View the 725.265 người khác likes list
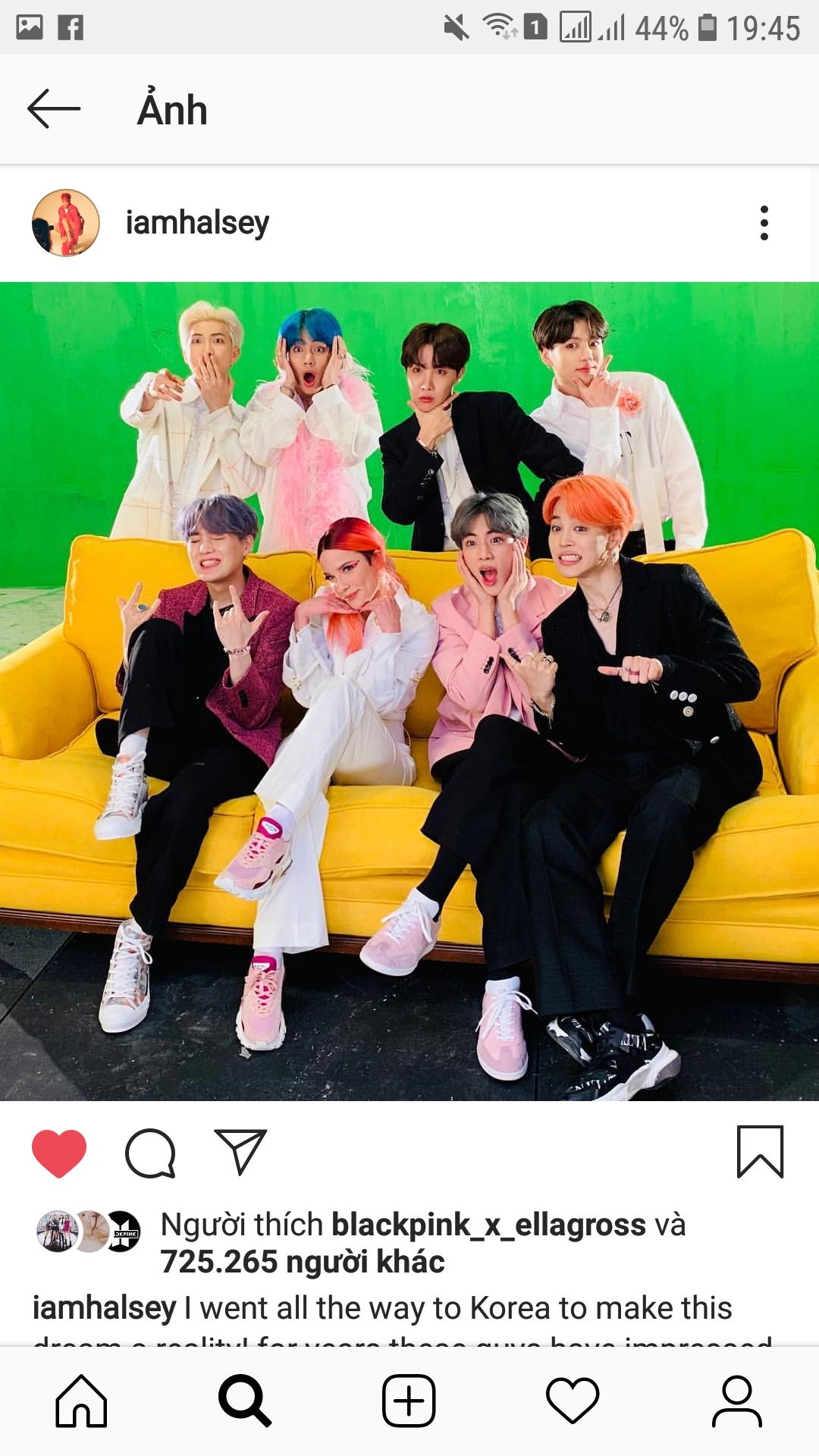The image size is (819, 1456). [x=302, y=1262]
